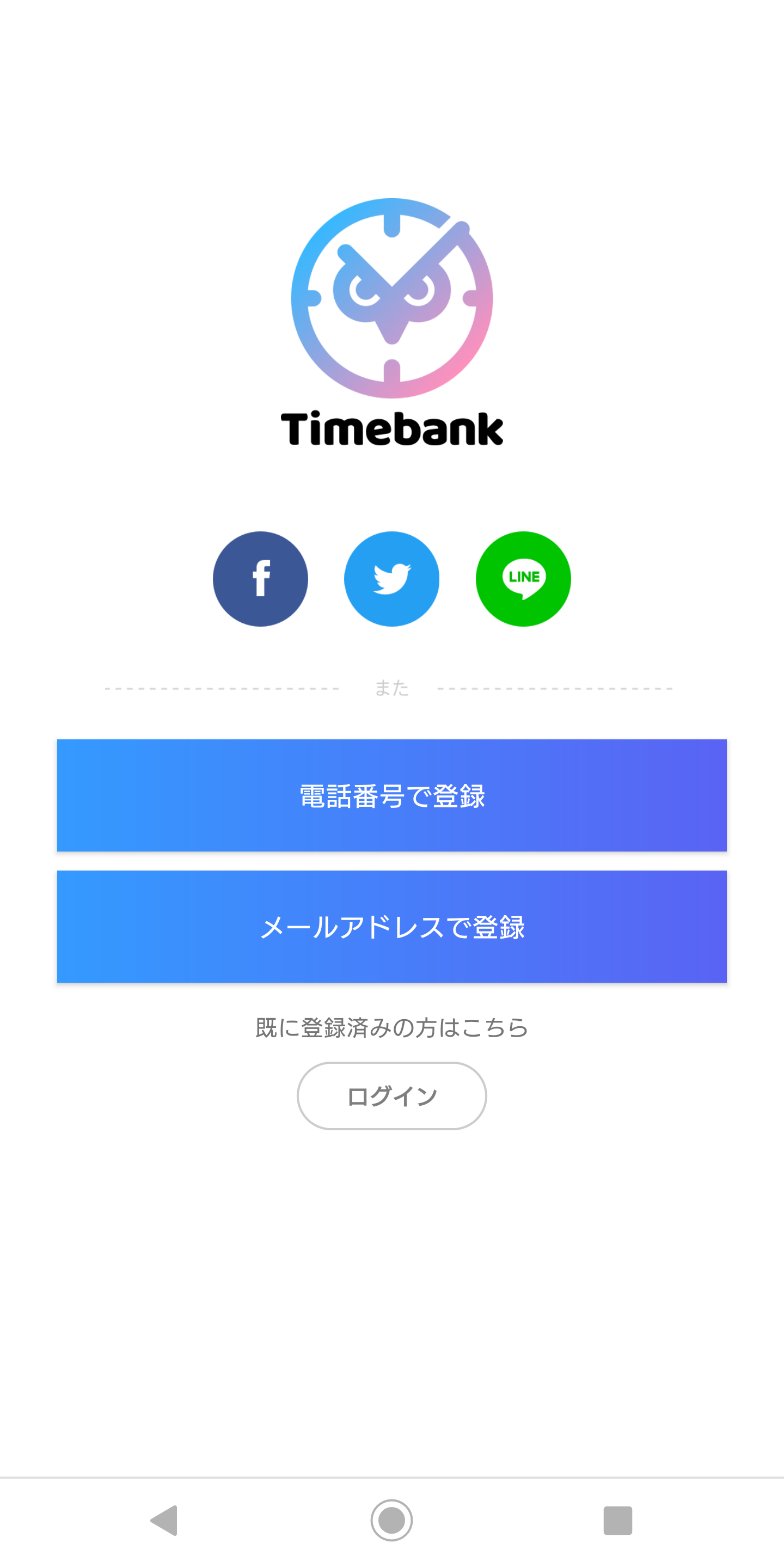Screen dimensions: 784x1568
Task: Tap the system home button
Action: pos(392,1521)
